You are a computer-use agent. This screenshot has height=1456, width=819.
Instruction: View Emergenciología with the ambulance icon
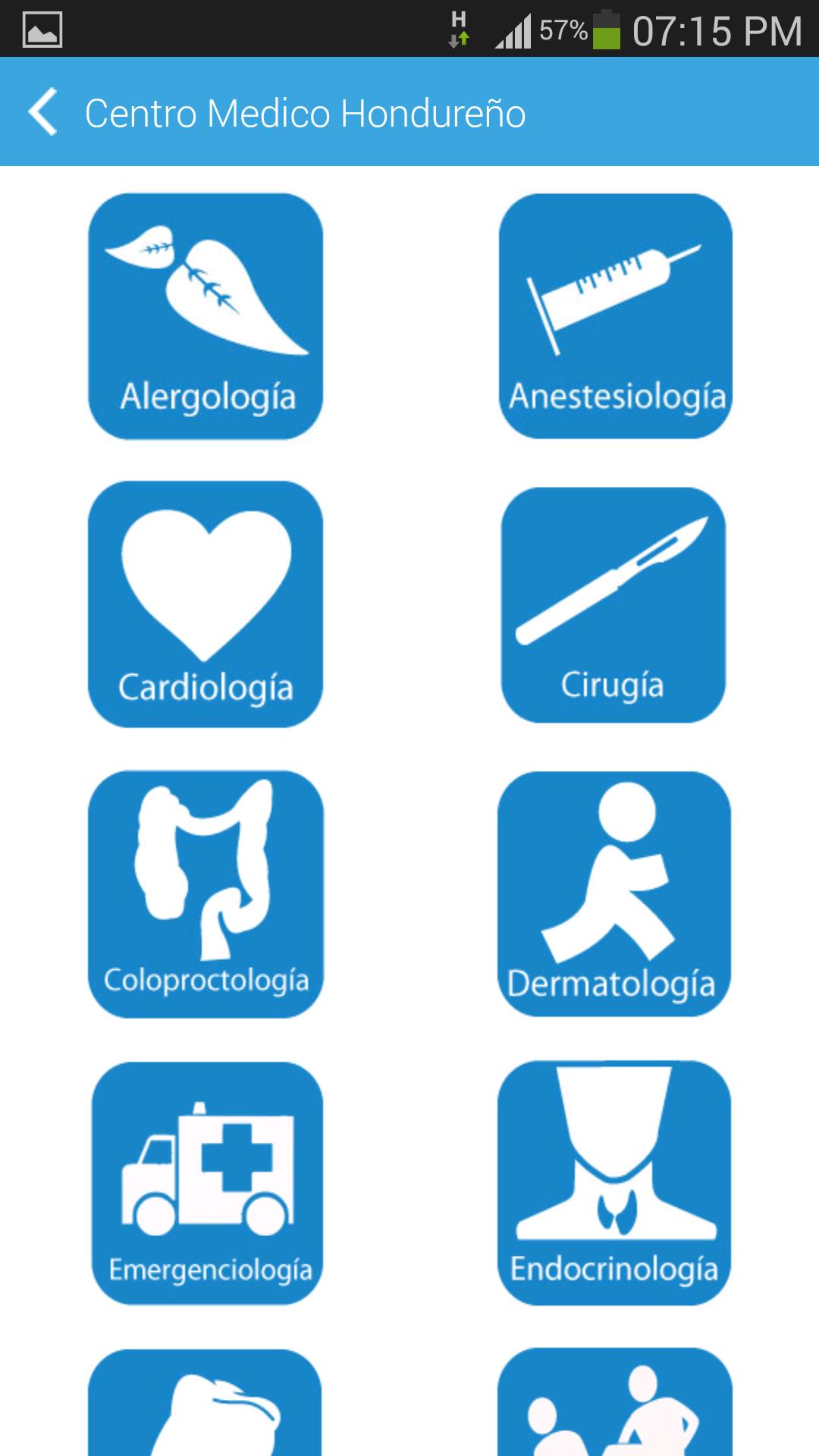click(x=207, y=1182)
